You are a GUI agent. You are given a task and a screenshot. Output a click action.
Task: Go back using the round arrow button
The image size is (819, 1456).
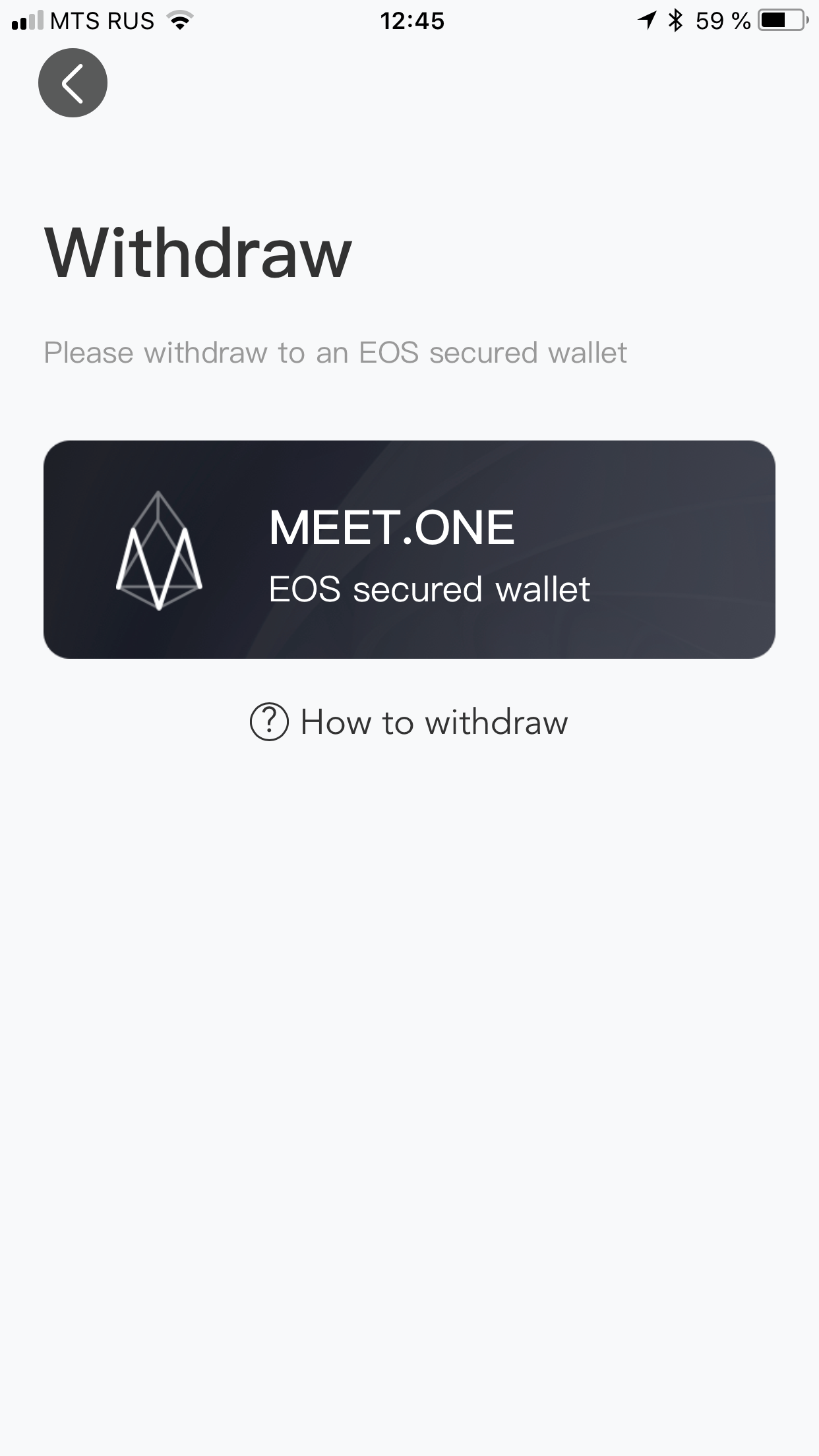[73, 83]
